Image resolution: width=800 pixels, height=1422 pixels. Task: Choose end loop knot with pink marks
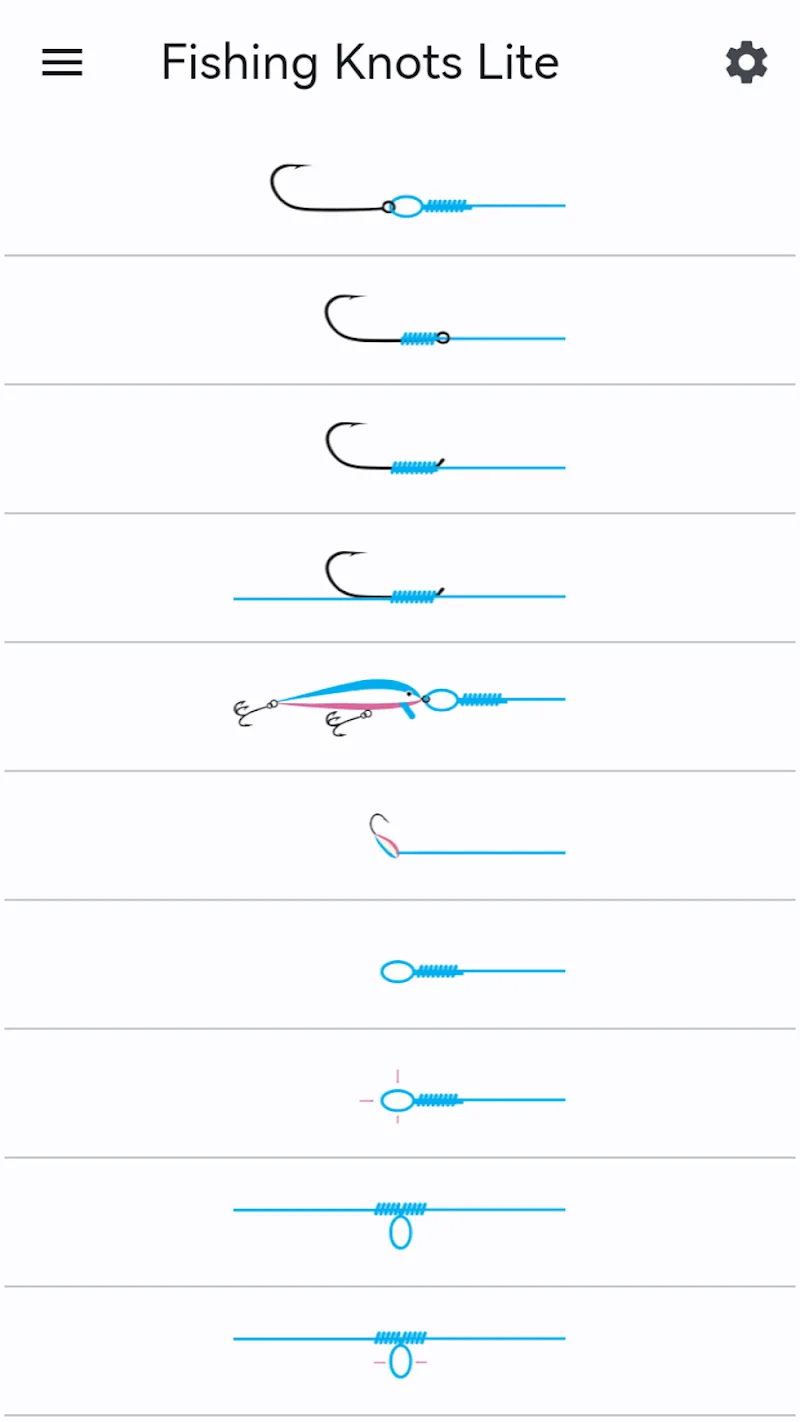click(400, 1094)
